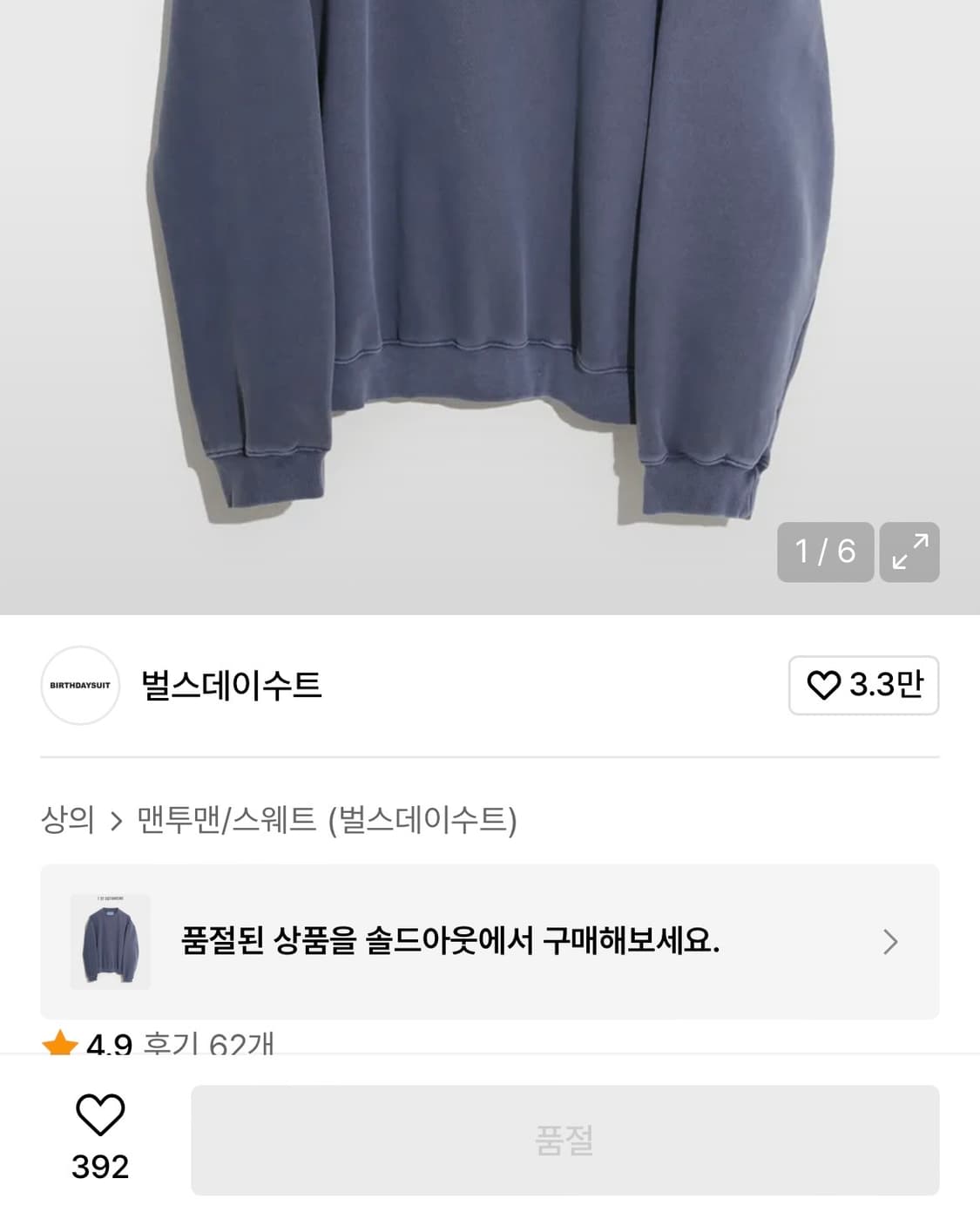Select the orange star rating icon
This screenshot has height=1226, width=980.
(x=57, y=1045)
